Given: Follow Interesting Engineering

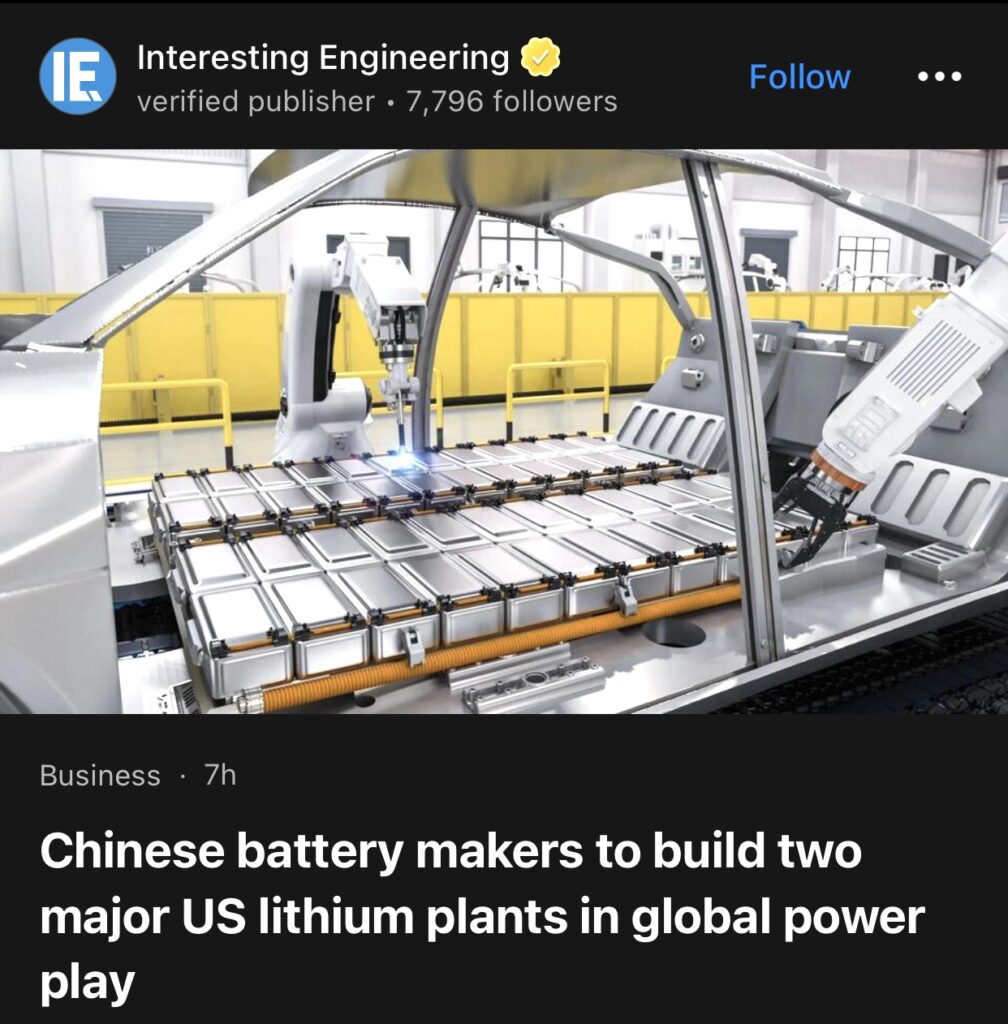Looking at the screenshot, I should [x=799, y=77].
